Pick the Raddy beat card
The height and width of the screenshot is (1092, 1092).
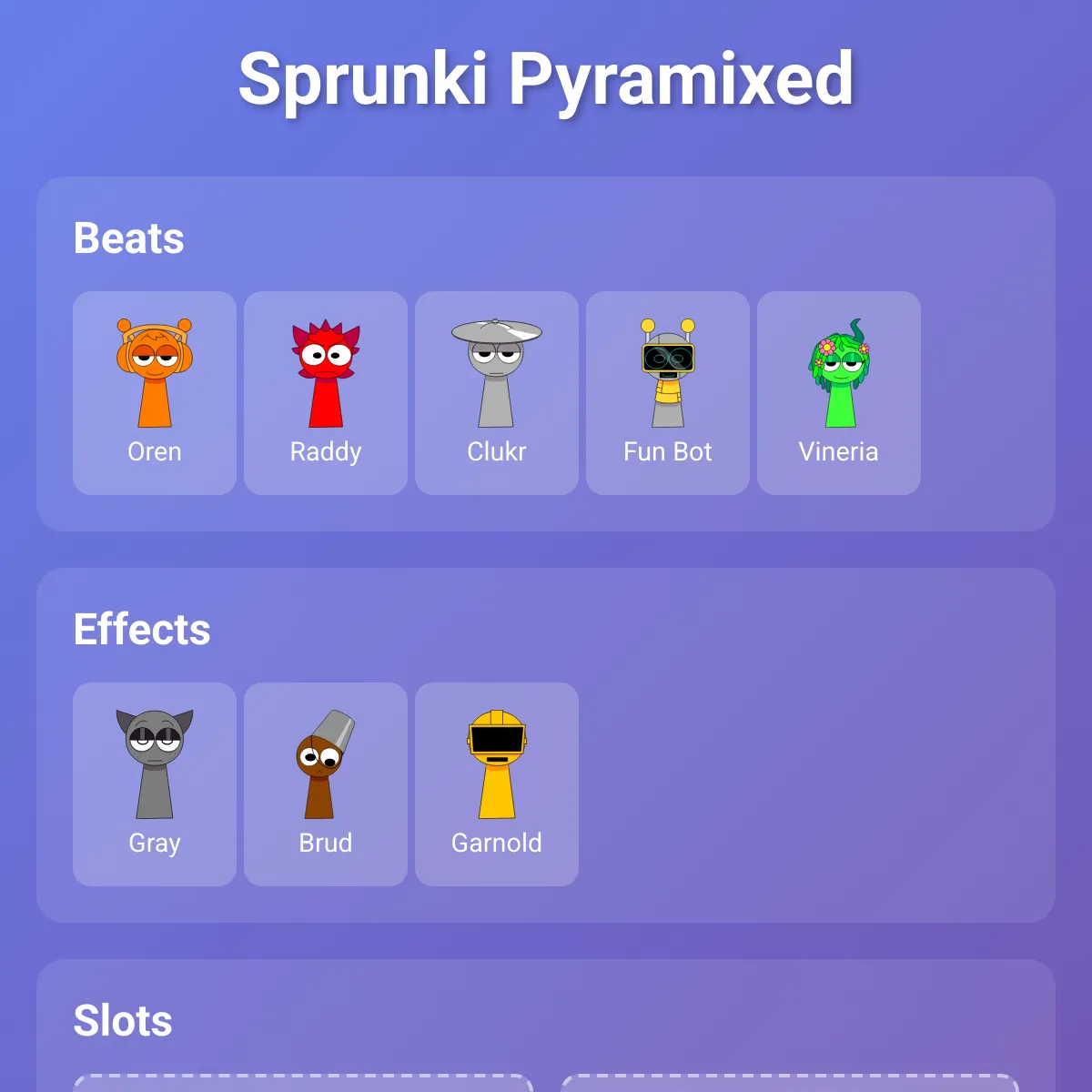pyautogui.click(x=326, y=392)
